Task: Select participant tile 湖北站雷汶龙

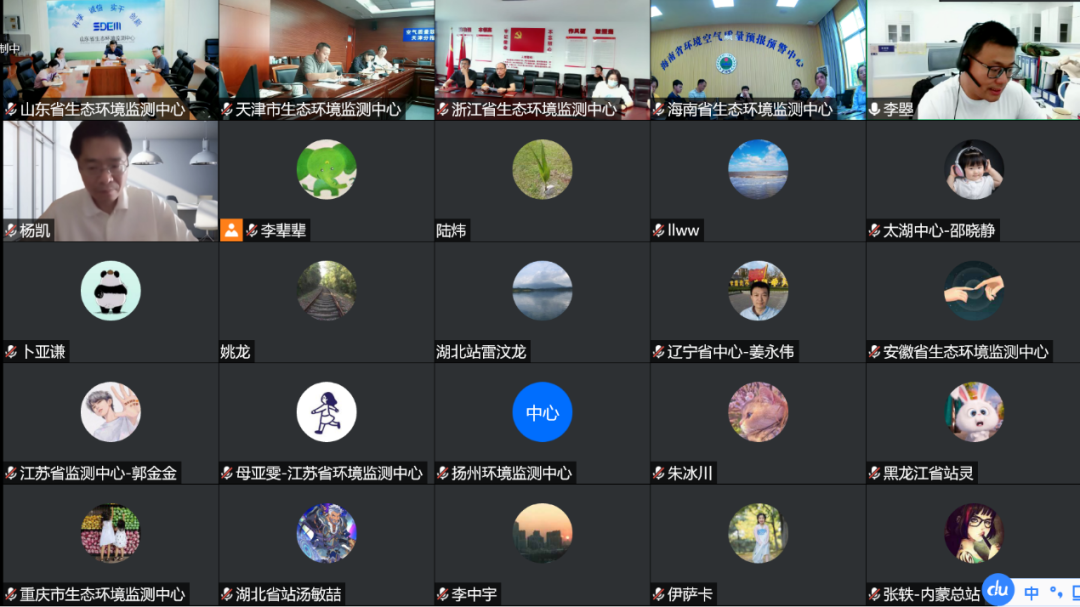Action: pos(542,301)
